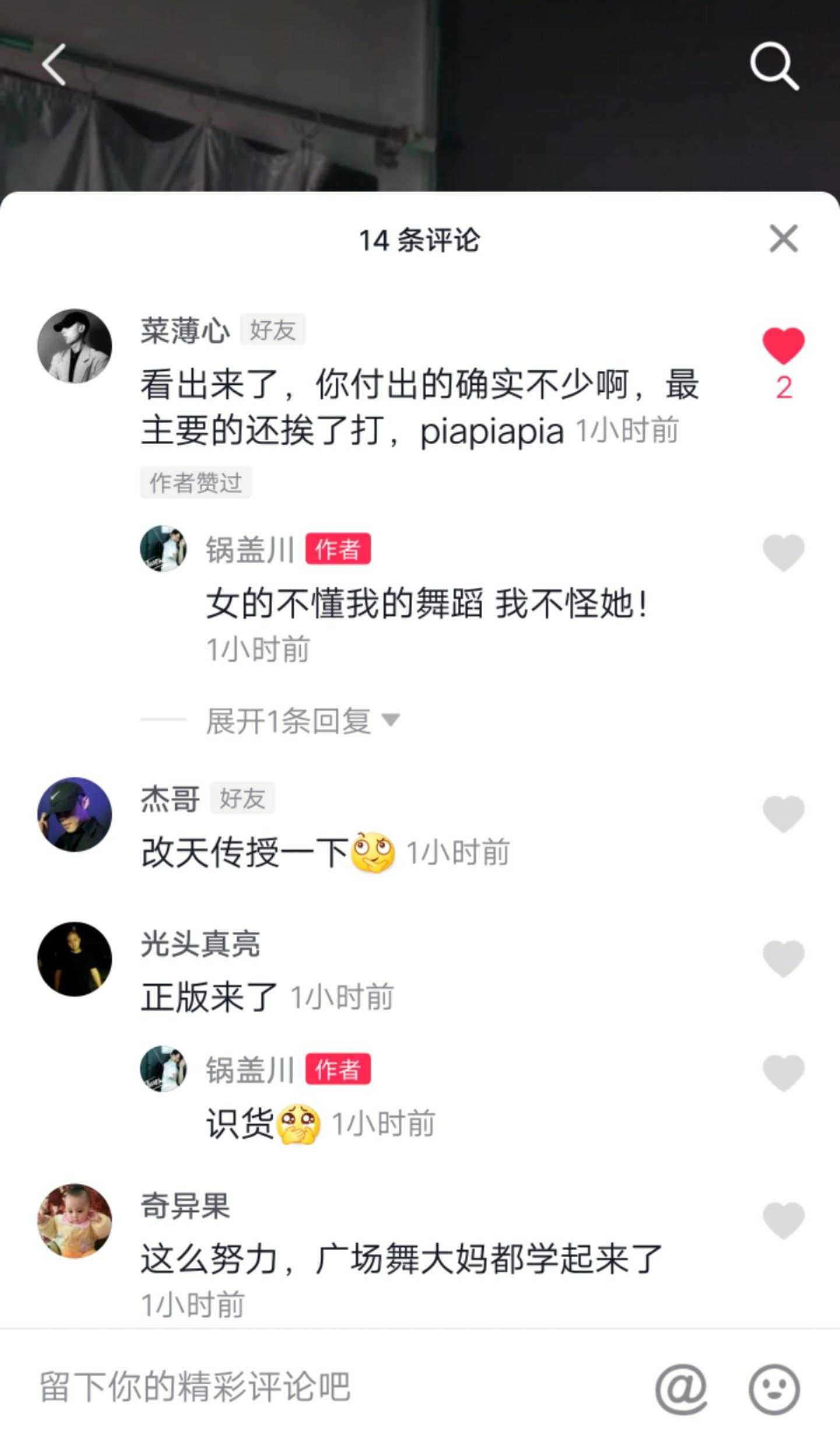This screenshot has width=840, height=1450.
Task: Like 杰哥's comment 改天传授一下
Action: point(783,814)
